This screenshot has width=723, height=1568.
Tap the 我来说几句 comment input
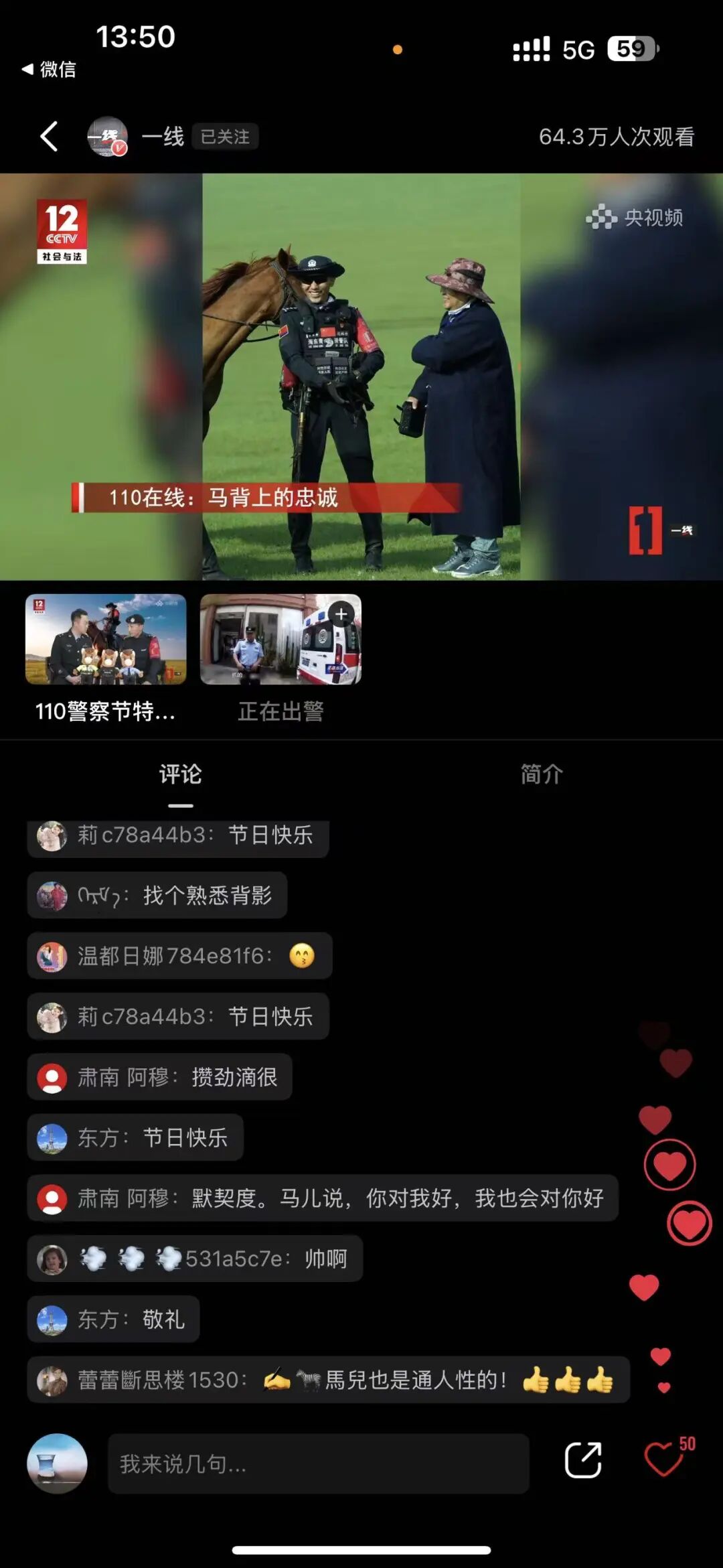coord(318,1464)
